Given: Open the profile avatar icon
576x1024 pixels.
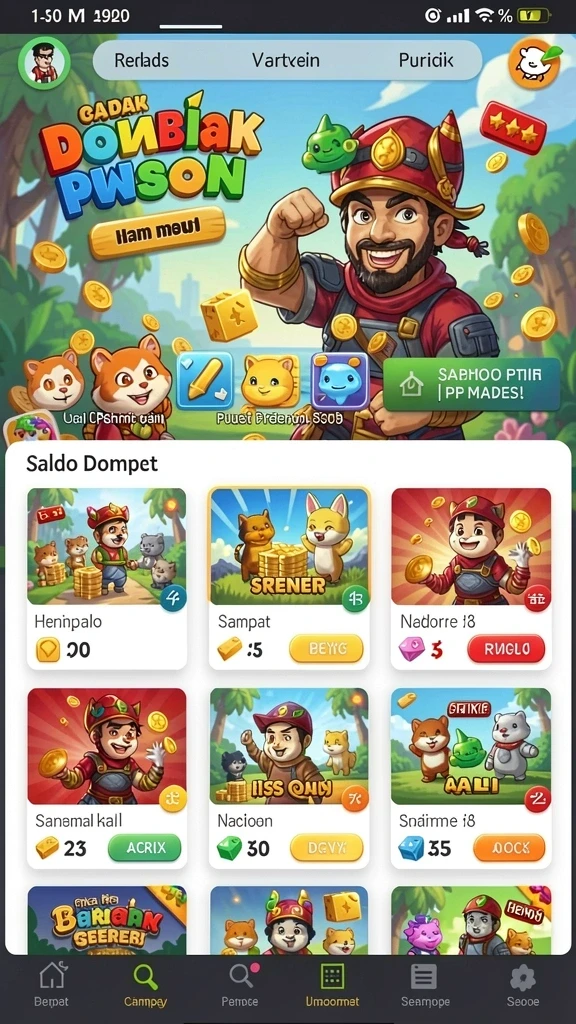Looking at the screenshot, I should coord(44,62).
